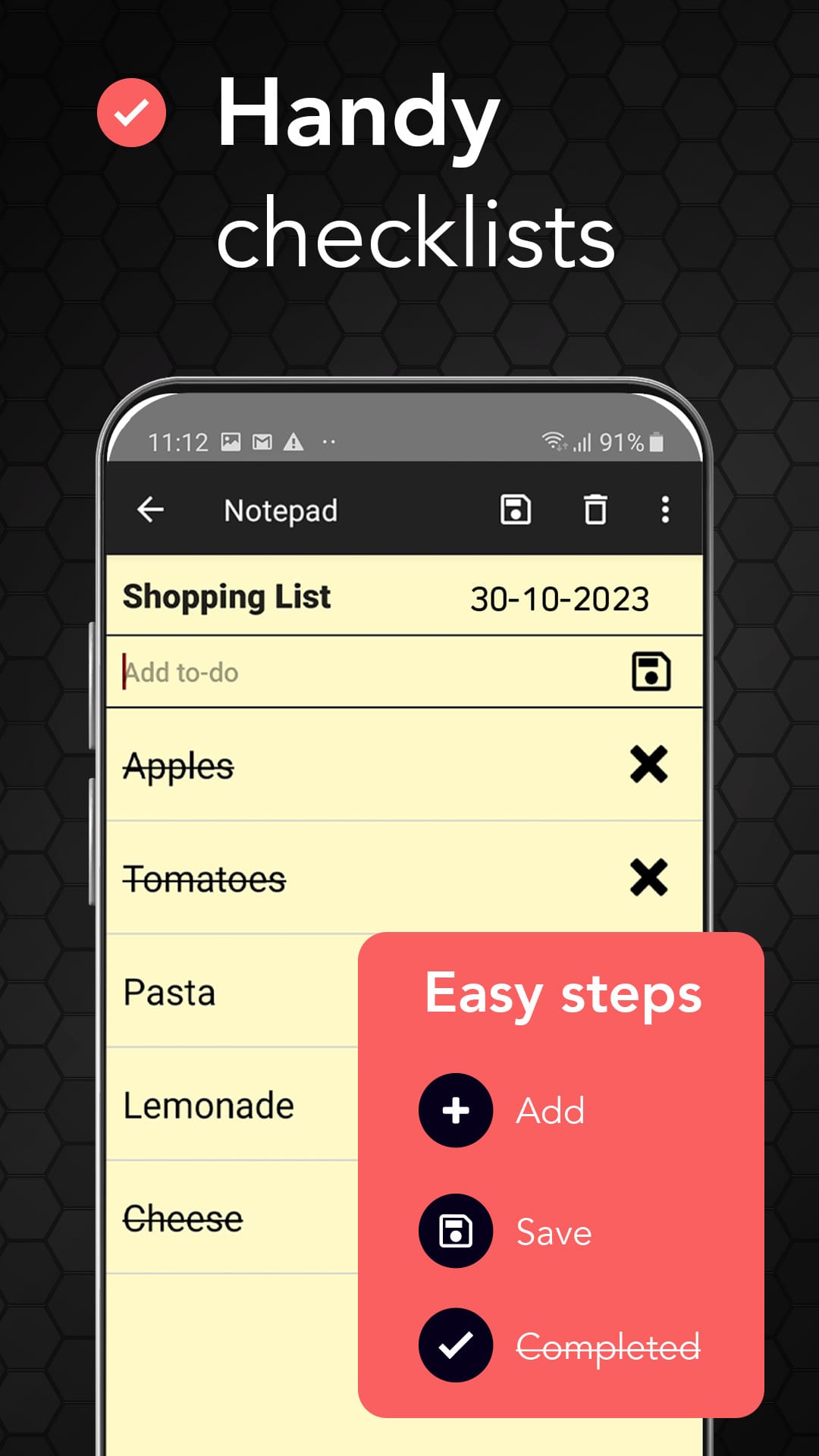Tap the save note icon in toolbar
Viewport: 819px width, 1456px height.
point(516,510)
